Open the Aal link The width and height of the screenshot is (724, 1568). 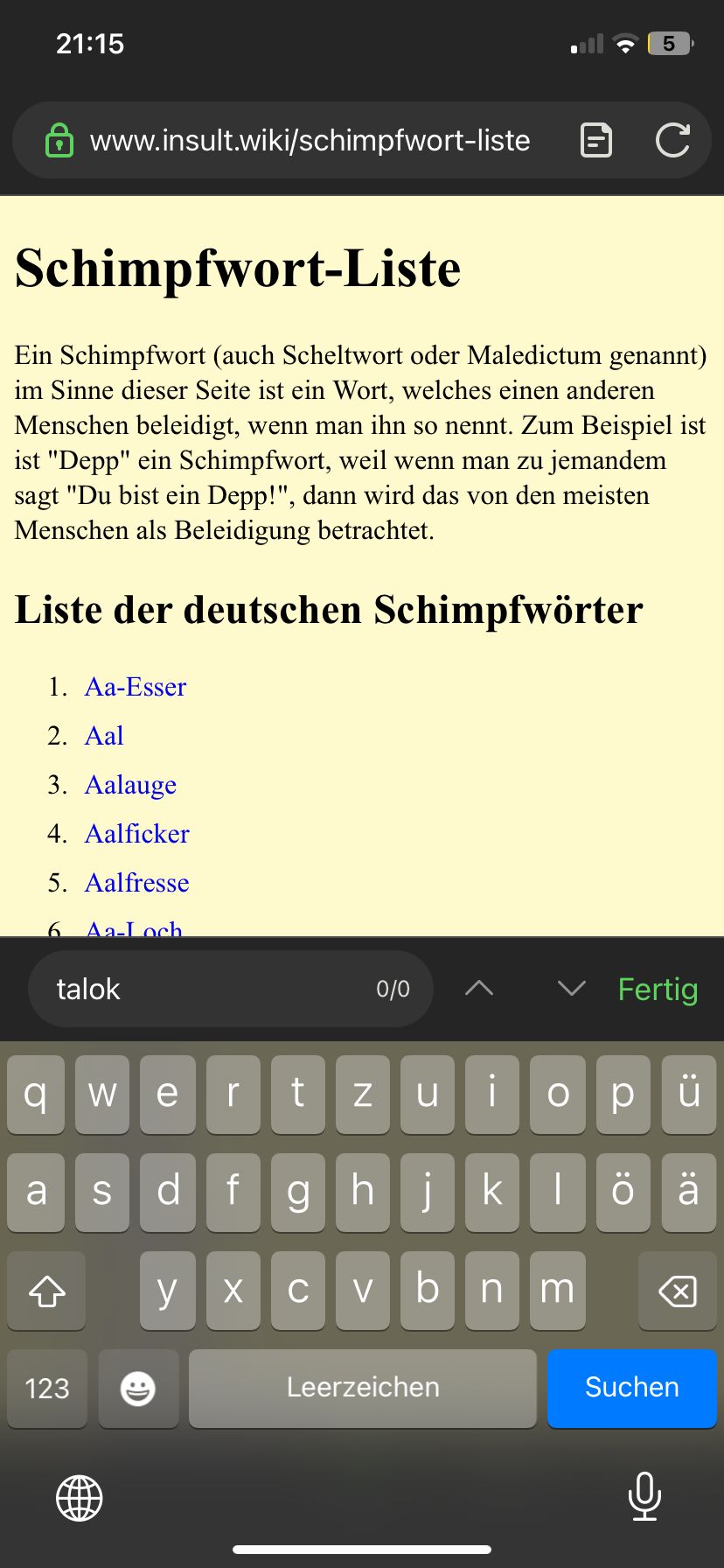click(104, 736)
